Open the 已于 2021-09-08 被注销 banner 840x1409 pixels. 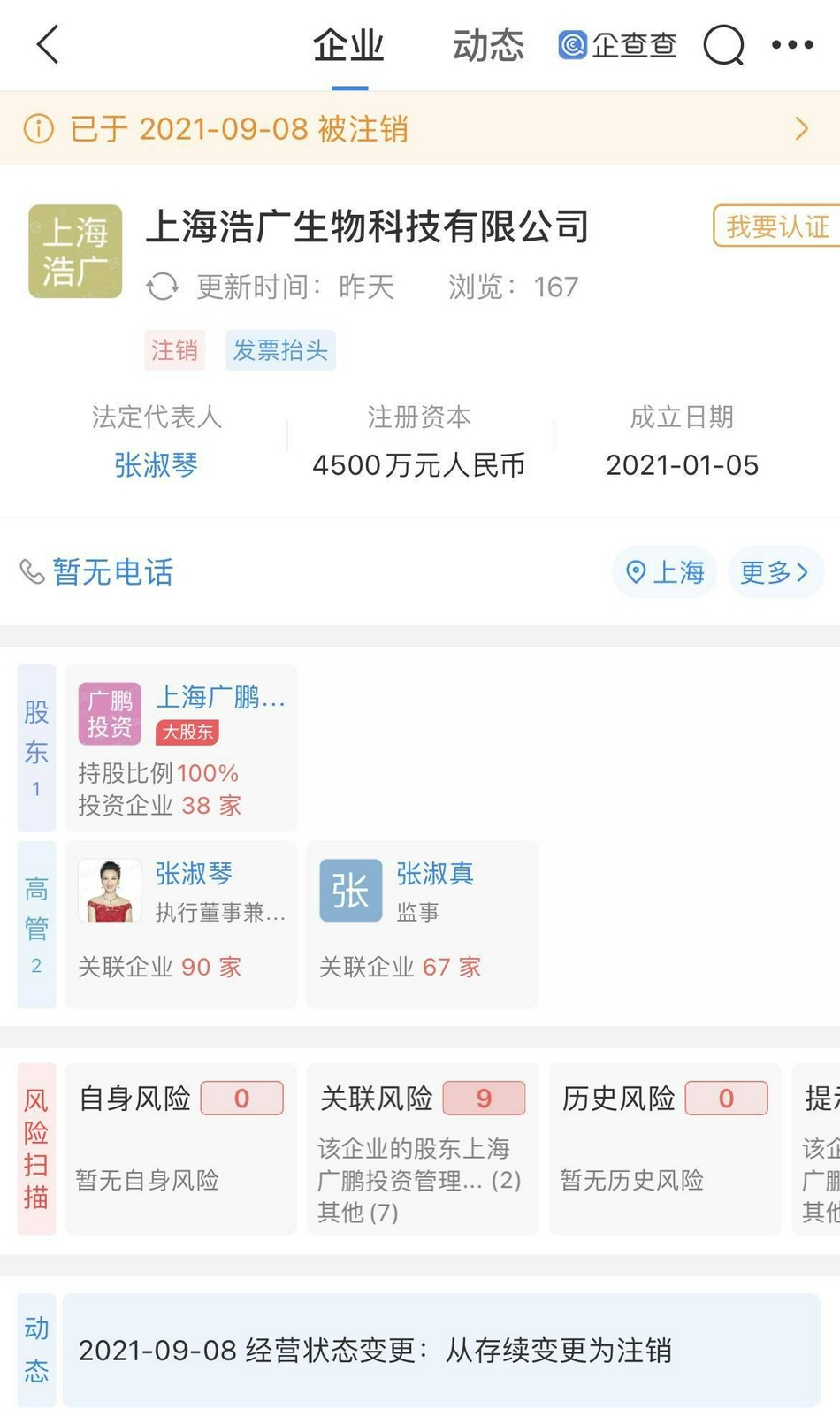pos(420,129)
